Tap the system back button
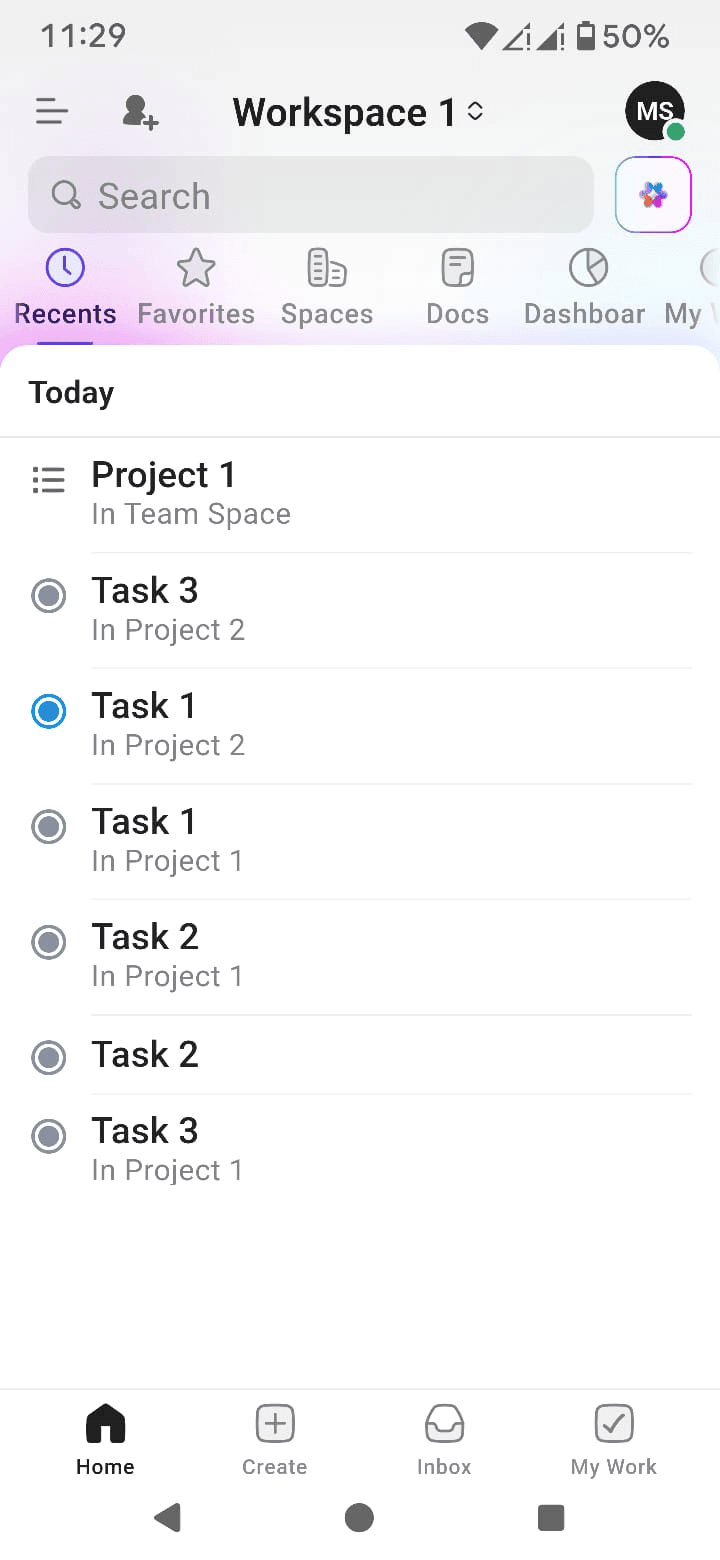720x1560 pixels. [x=168, y=1518]
